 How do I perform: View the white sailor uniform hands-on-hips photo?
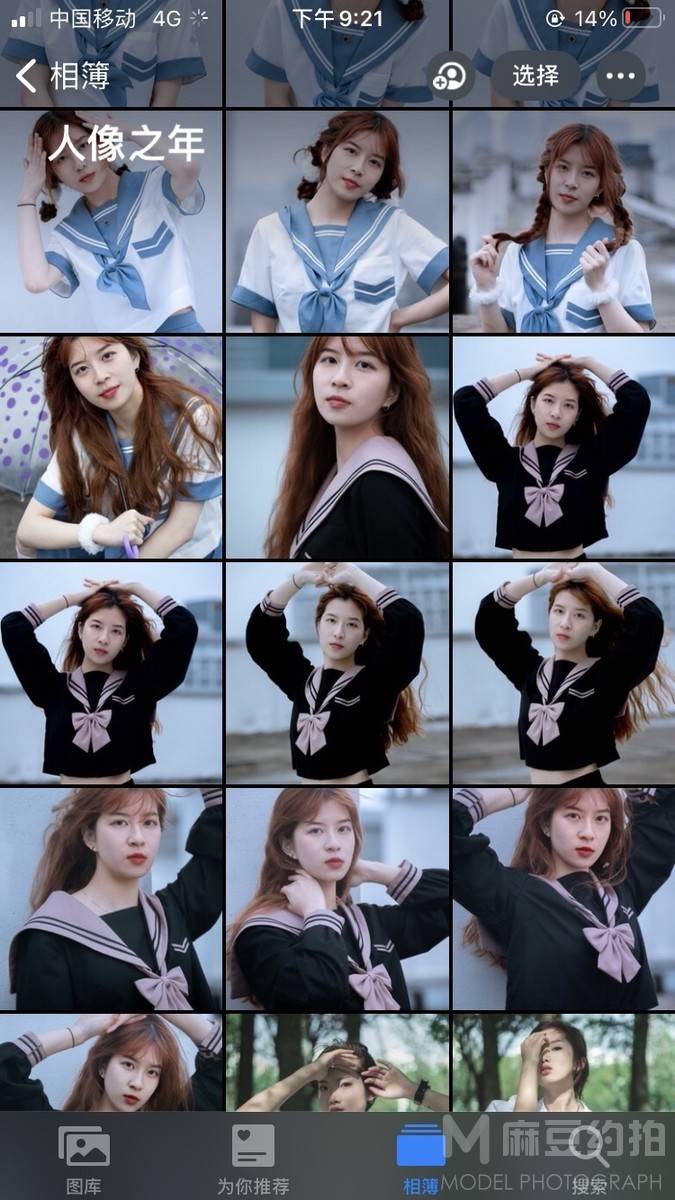pyautogui.click(x=337, y=221)
